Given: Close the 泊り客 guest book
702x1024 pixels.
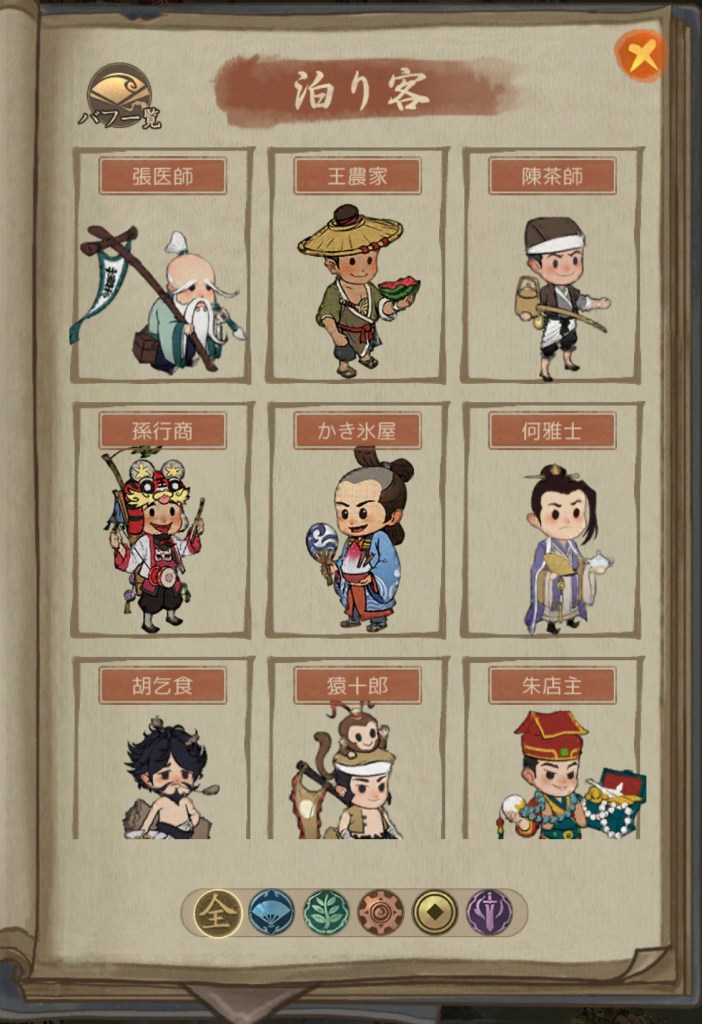Looking at the screenshot, I should 641,56.
